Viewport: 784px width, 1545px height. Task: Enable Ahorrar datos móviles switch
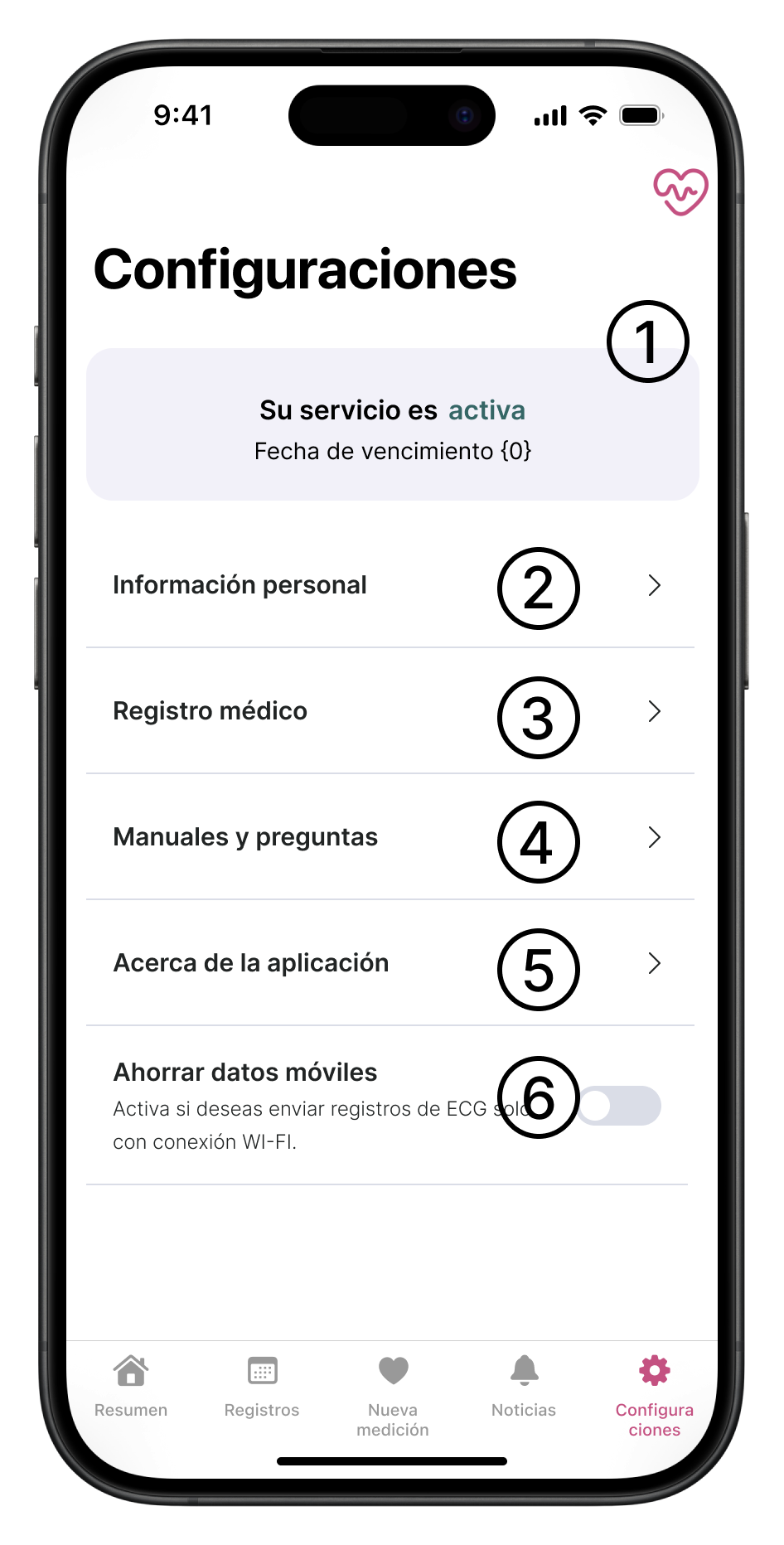[619, 1106]
